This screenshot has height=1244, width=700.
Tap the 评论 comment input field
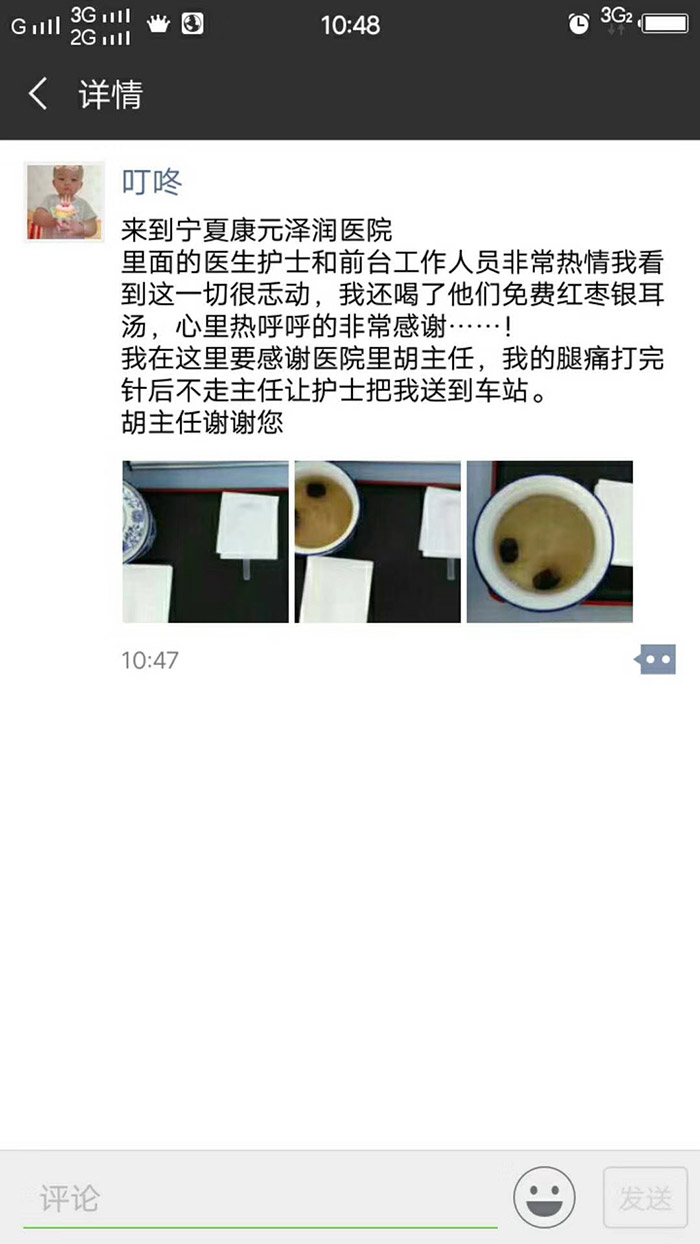260,1197
